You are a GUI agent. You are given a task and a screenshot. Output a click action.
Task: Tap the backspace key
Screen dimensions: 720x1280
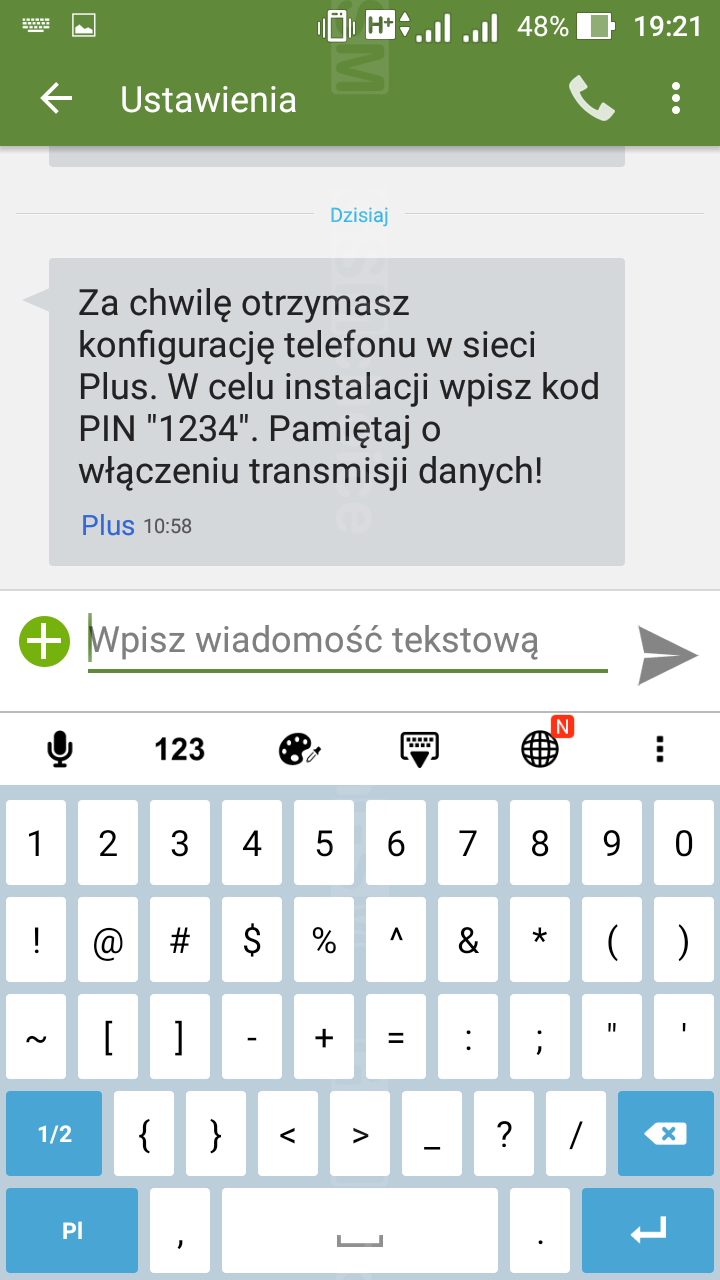click(x=665, y=1133)
